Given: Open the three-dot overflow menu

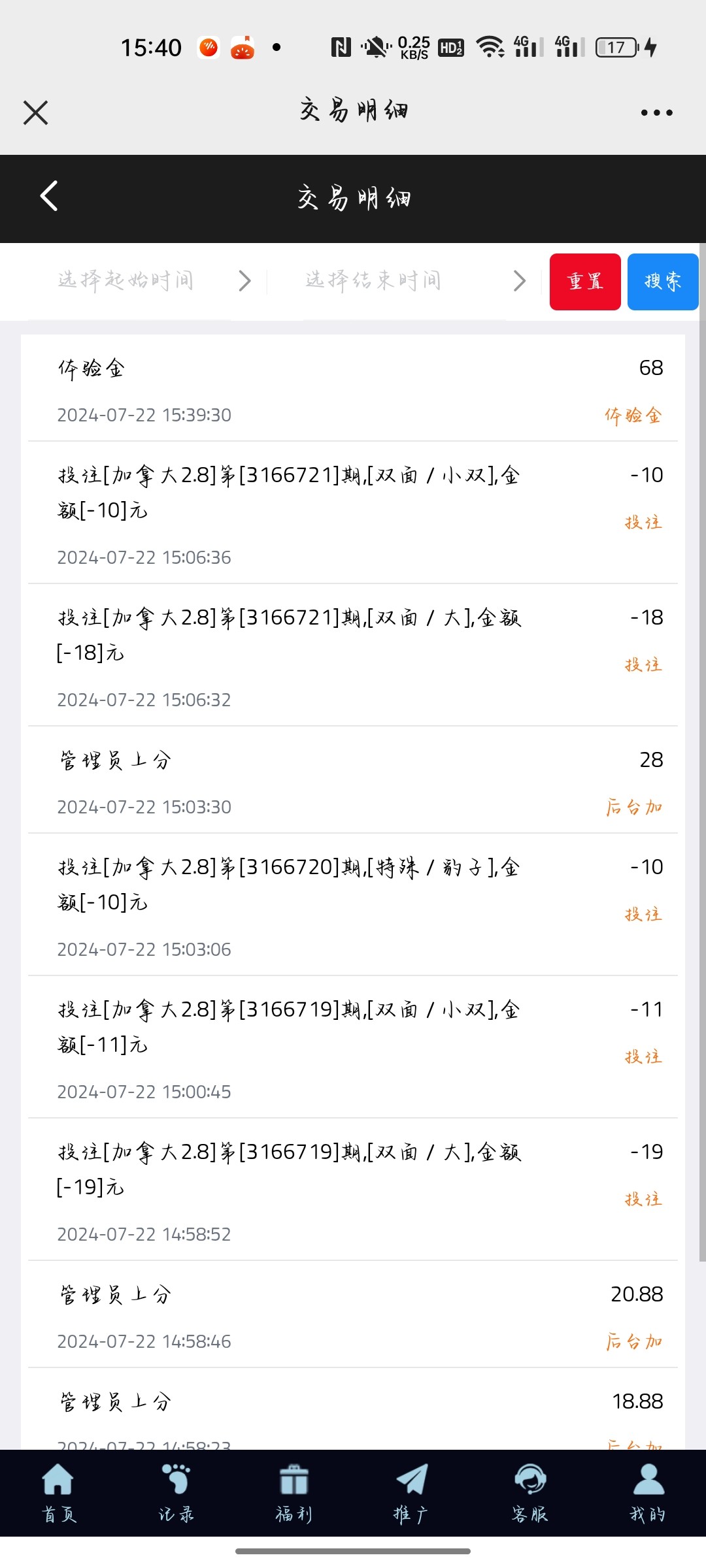Looking at the screenshot, I should tap(656, 112).
